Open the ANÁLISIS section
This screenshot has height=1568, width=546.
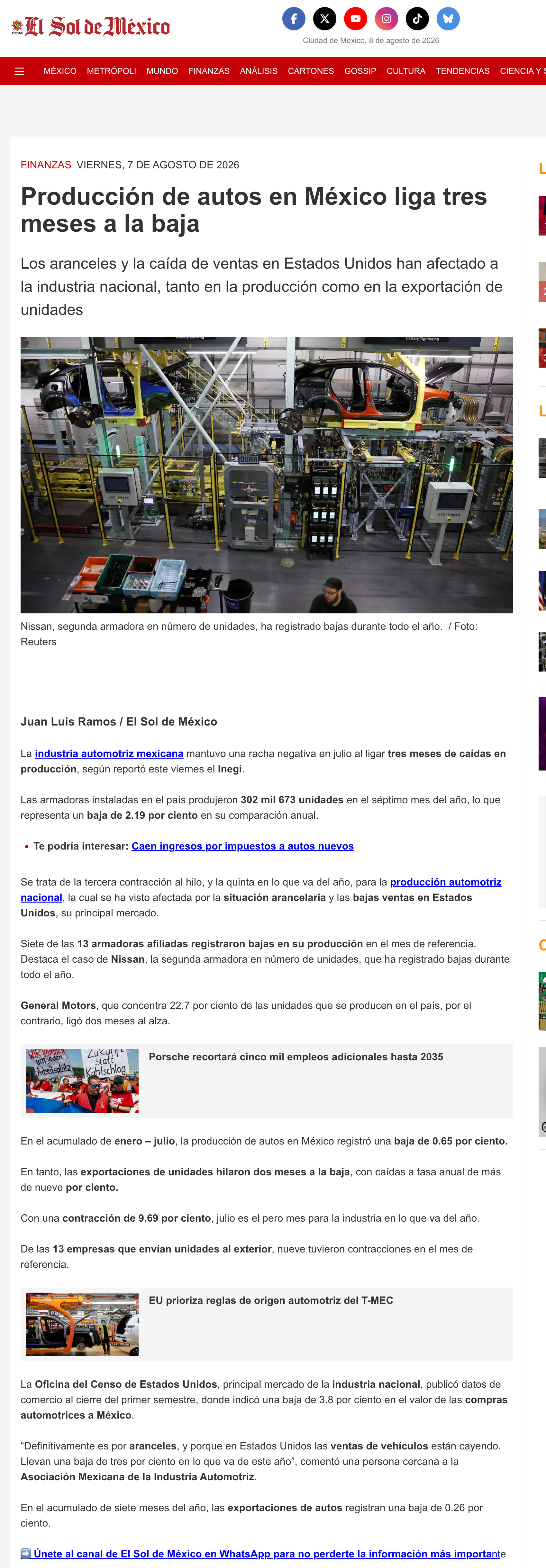coord(259,71)
